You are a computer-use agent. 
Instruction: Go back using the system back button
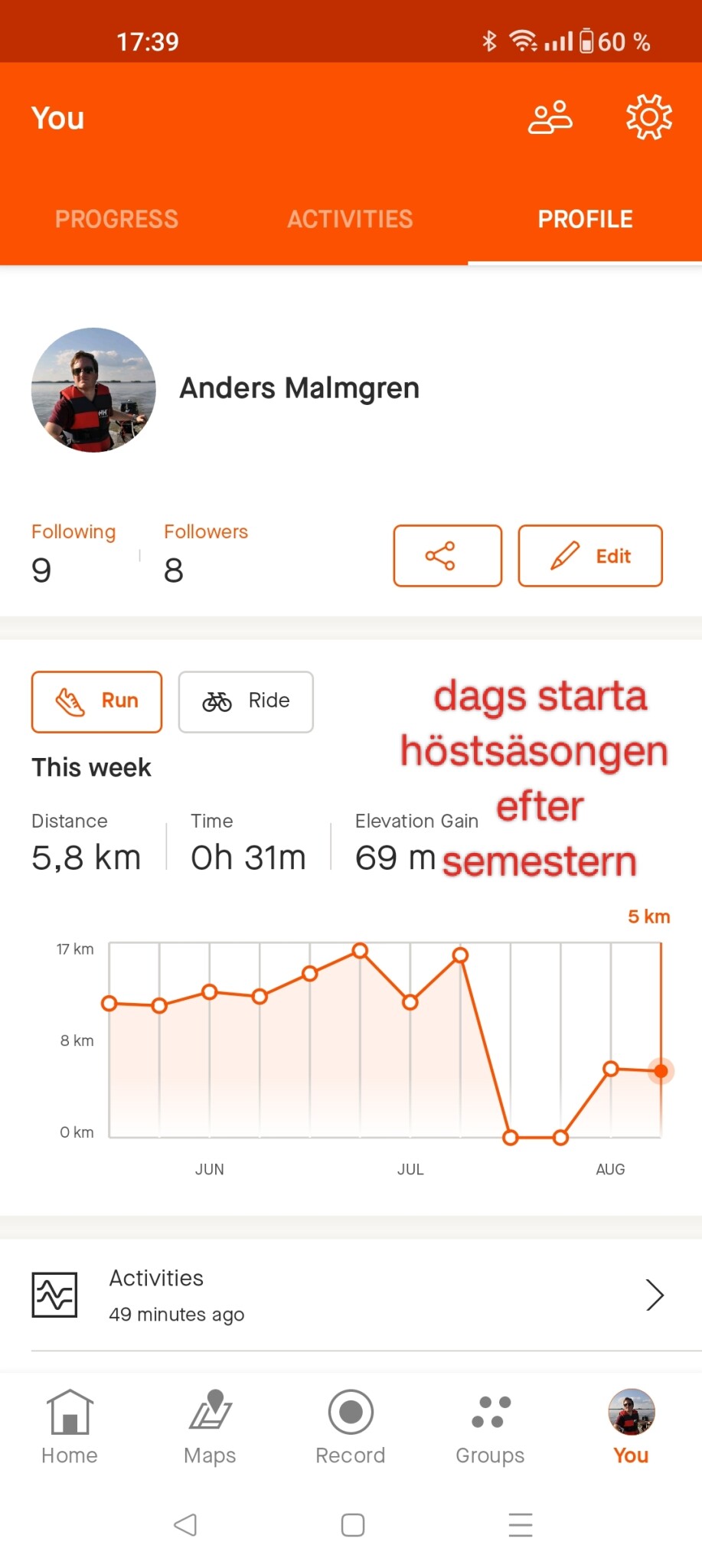coord(185,1524)
